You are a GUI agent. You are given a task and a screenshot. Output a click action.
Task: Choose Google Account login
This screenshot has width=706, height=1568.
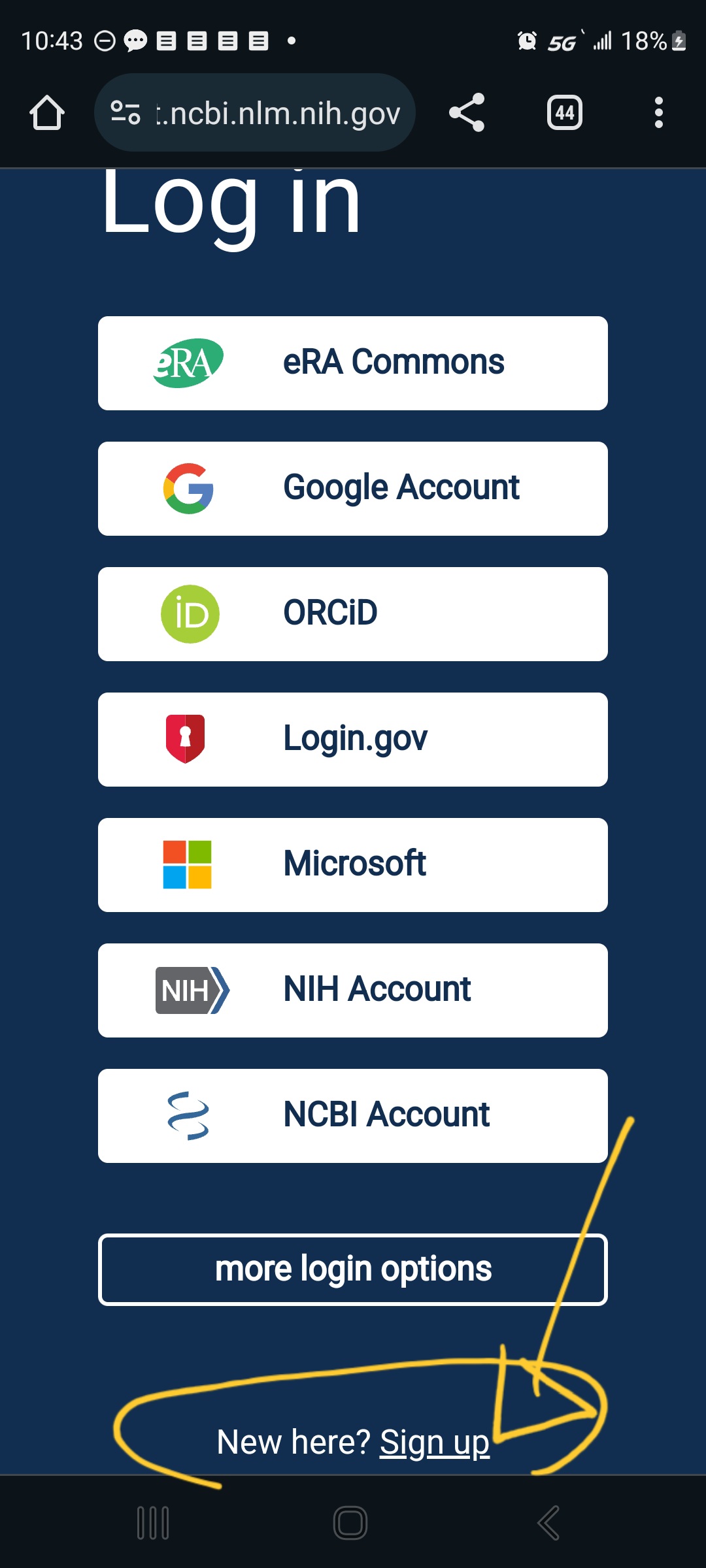353,489
